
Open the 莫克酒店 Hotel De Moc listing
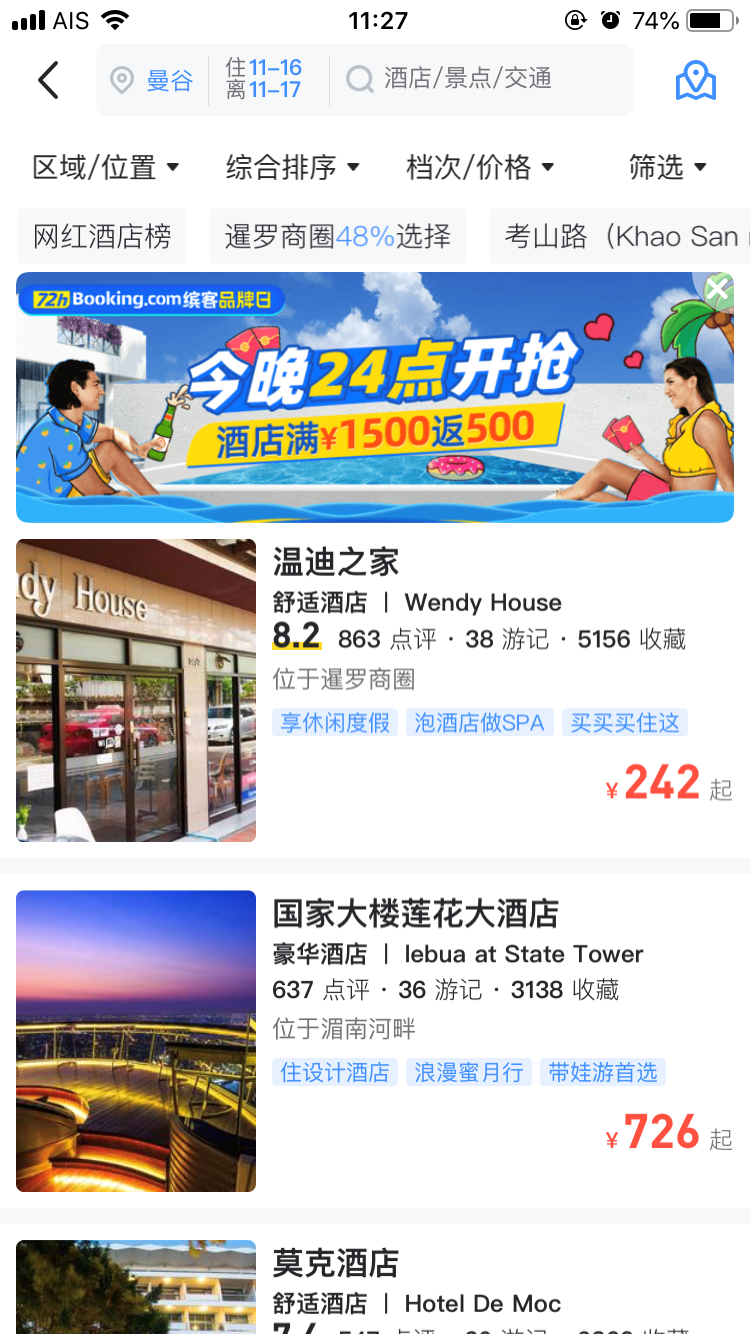coord(375,1287)
